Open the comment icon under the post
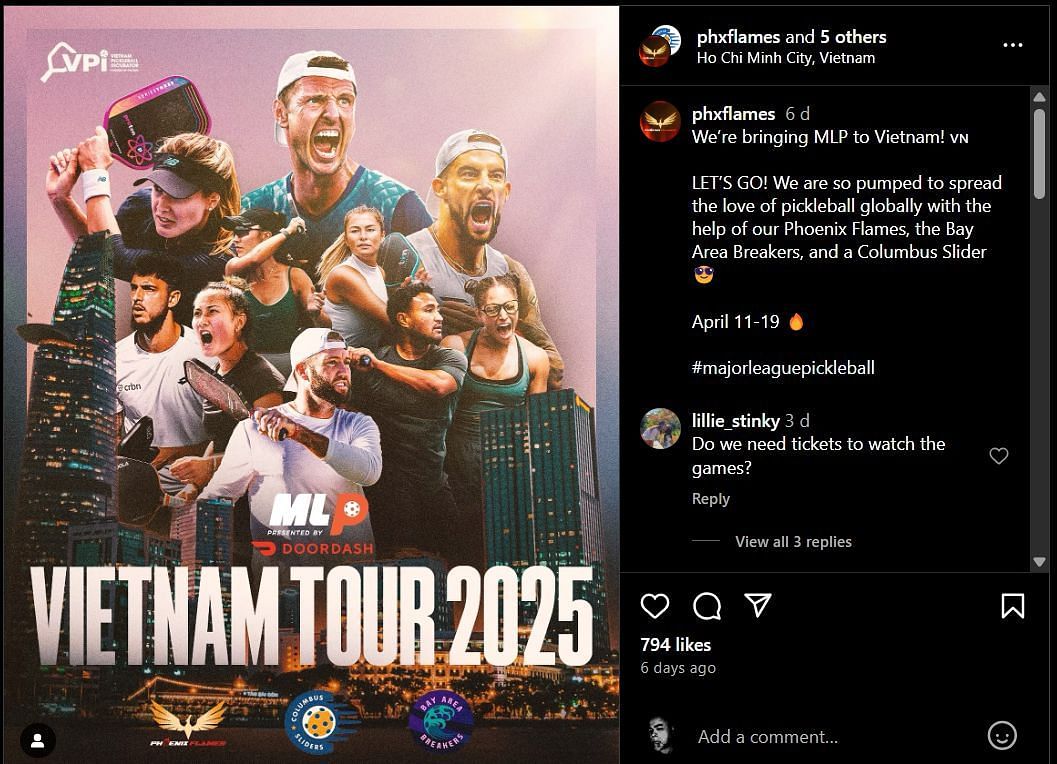1057x764 pixels. (x=707, y=605)
